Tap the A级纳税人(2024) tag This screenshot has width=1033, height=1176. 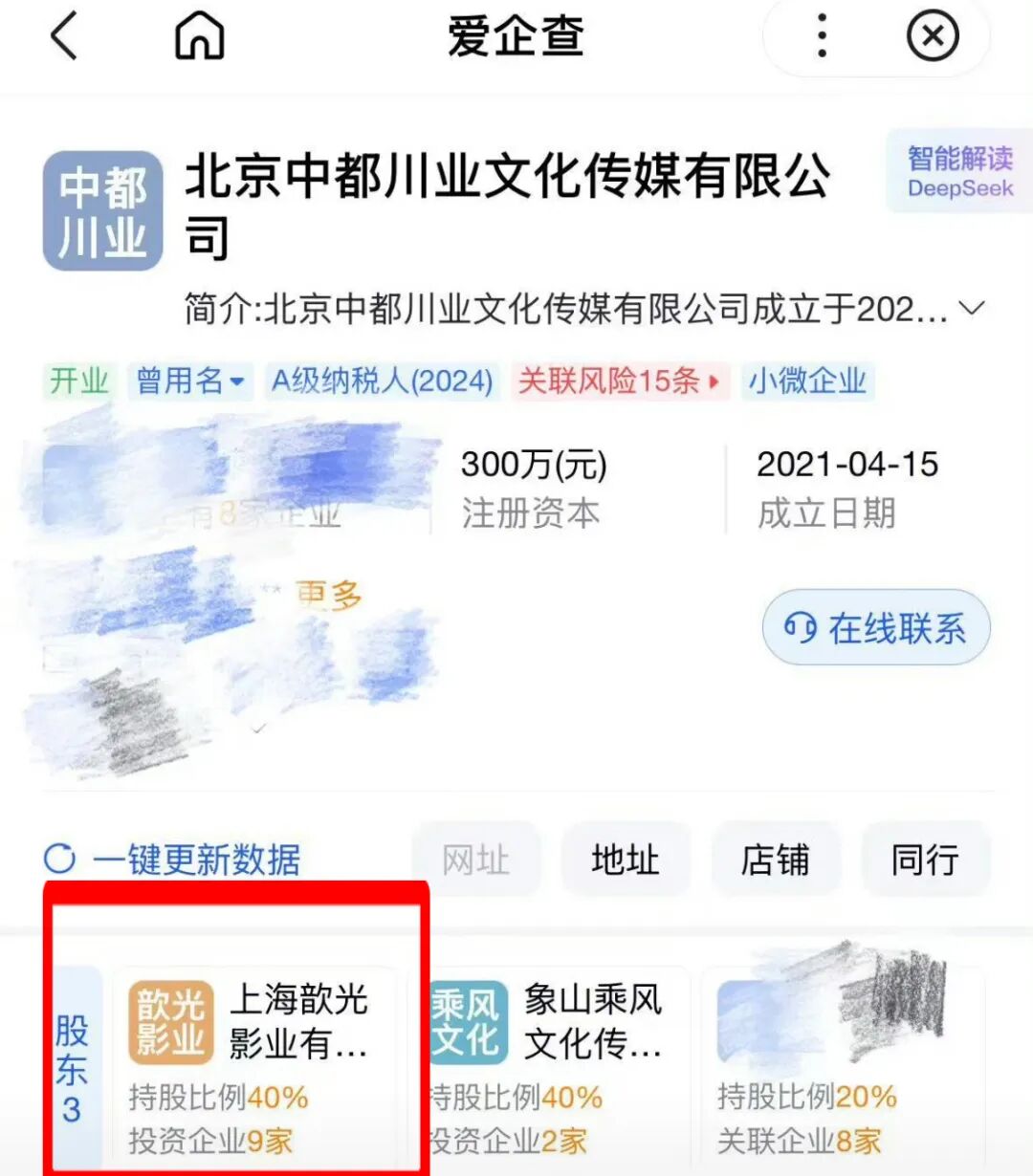tap(382, 381)
